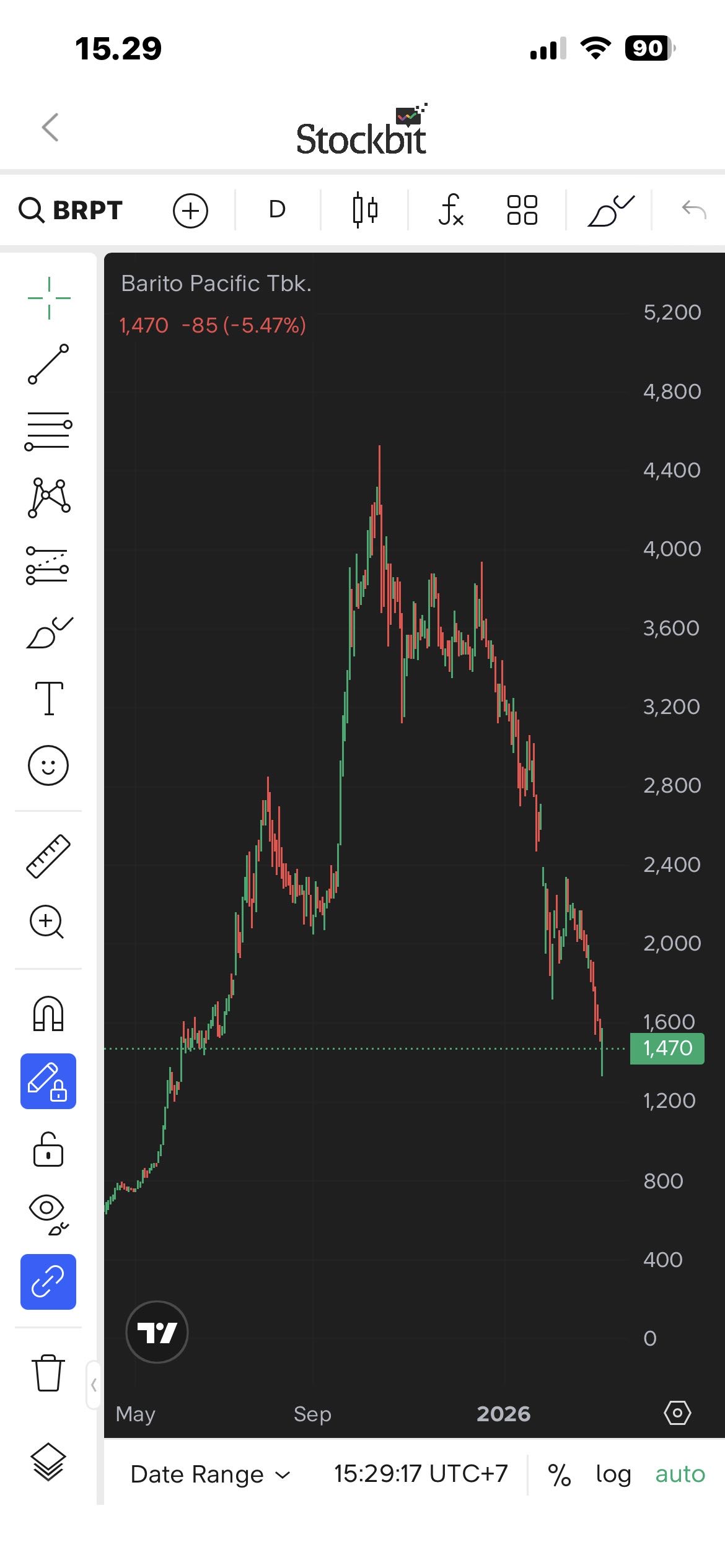
Task: Delete drawings with the trash icon
Action: 48,1373
